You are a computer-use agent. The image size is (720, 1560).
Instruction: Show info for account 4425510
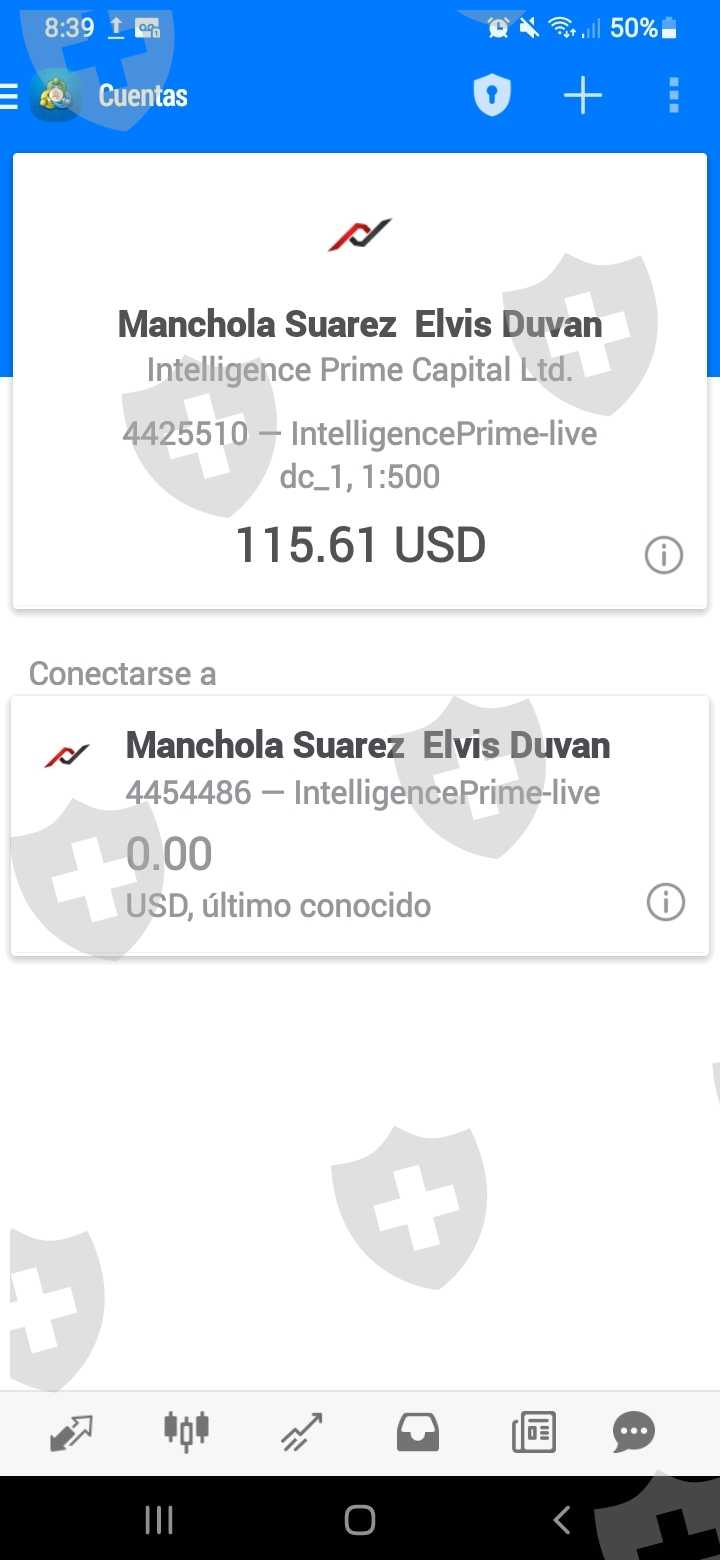[x=663, y=555]
